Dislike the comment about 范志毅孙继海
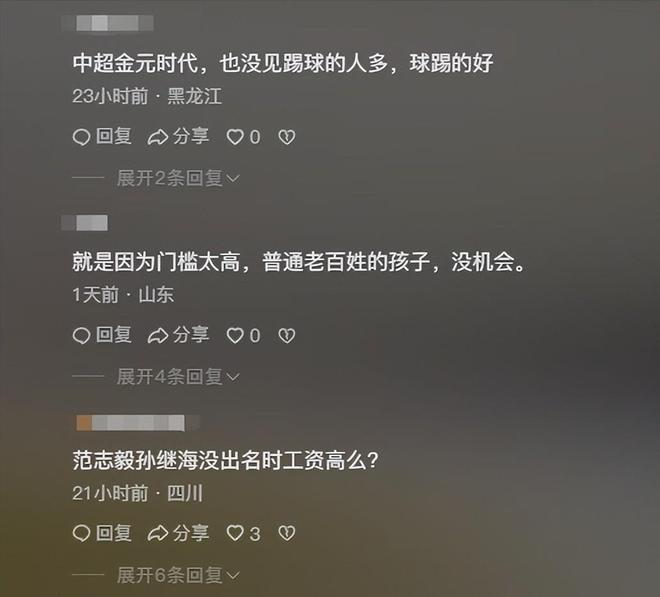This screenshot has height=597, width=660. click(x=286, y=534)
